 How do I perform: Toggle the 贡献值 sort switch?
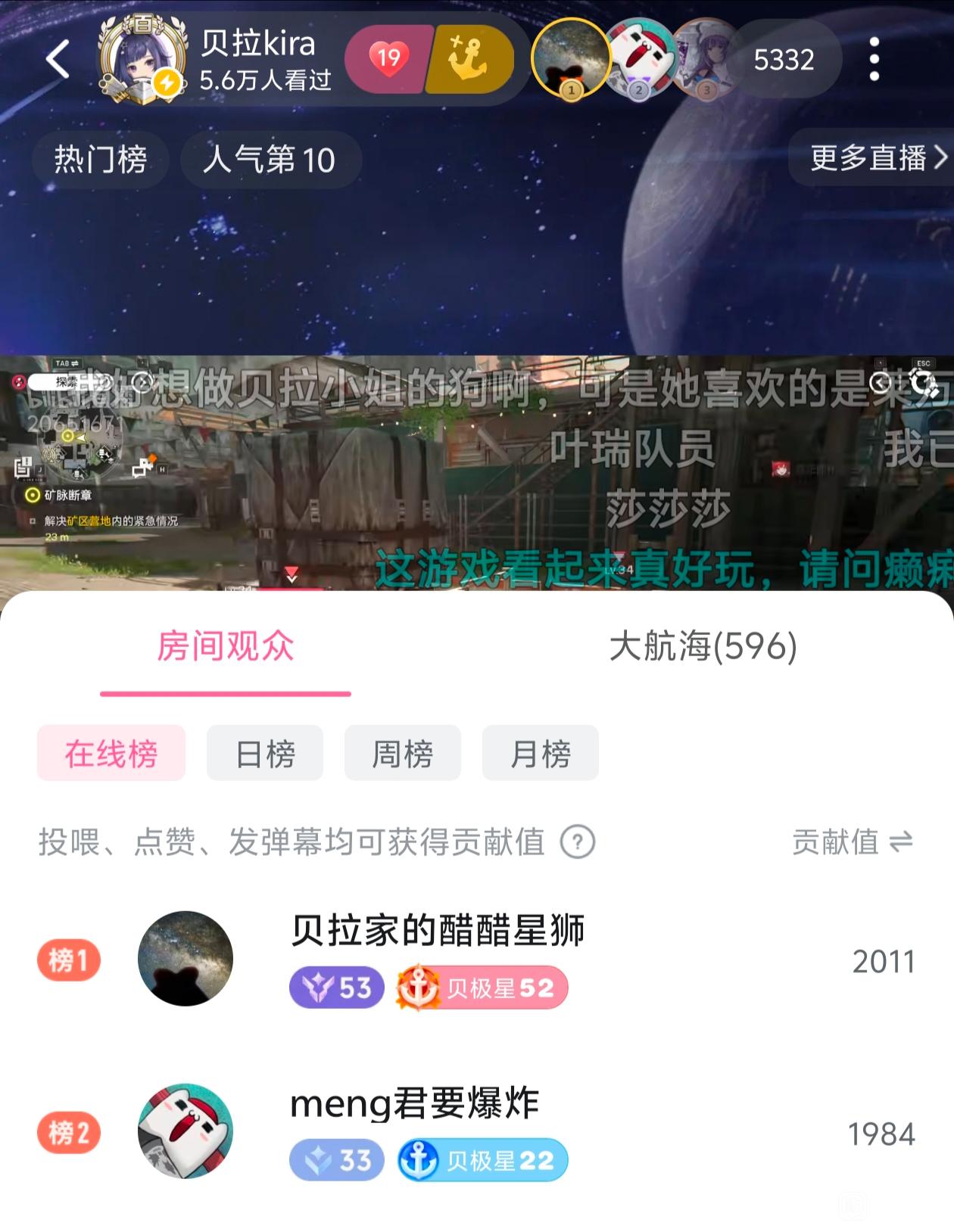(852, 842)
